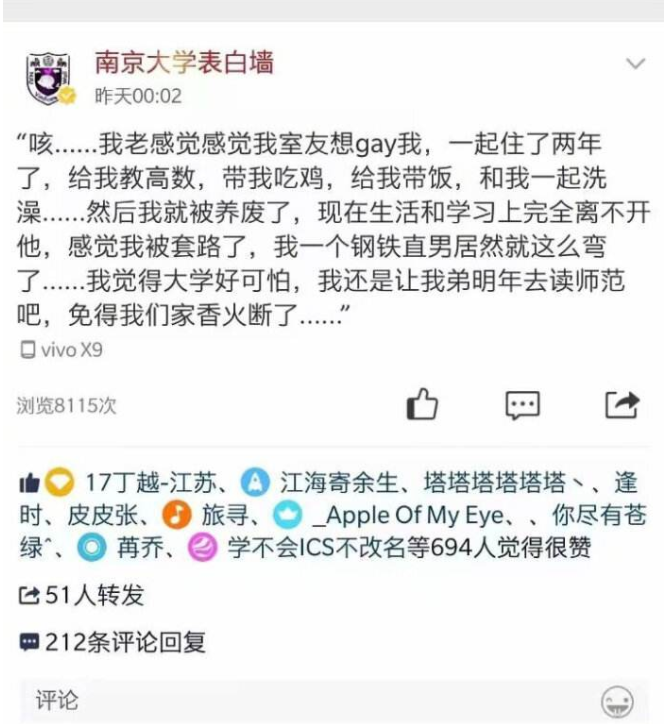Open the 南京大学表白墙 name link
This screenshot has height=724, width=670.
[x=183, y=63]
